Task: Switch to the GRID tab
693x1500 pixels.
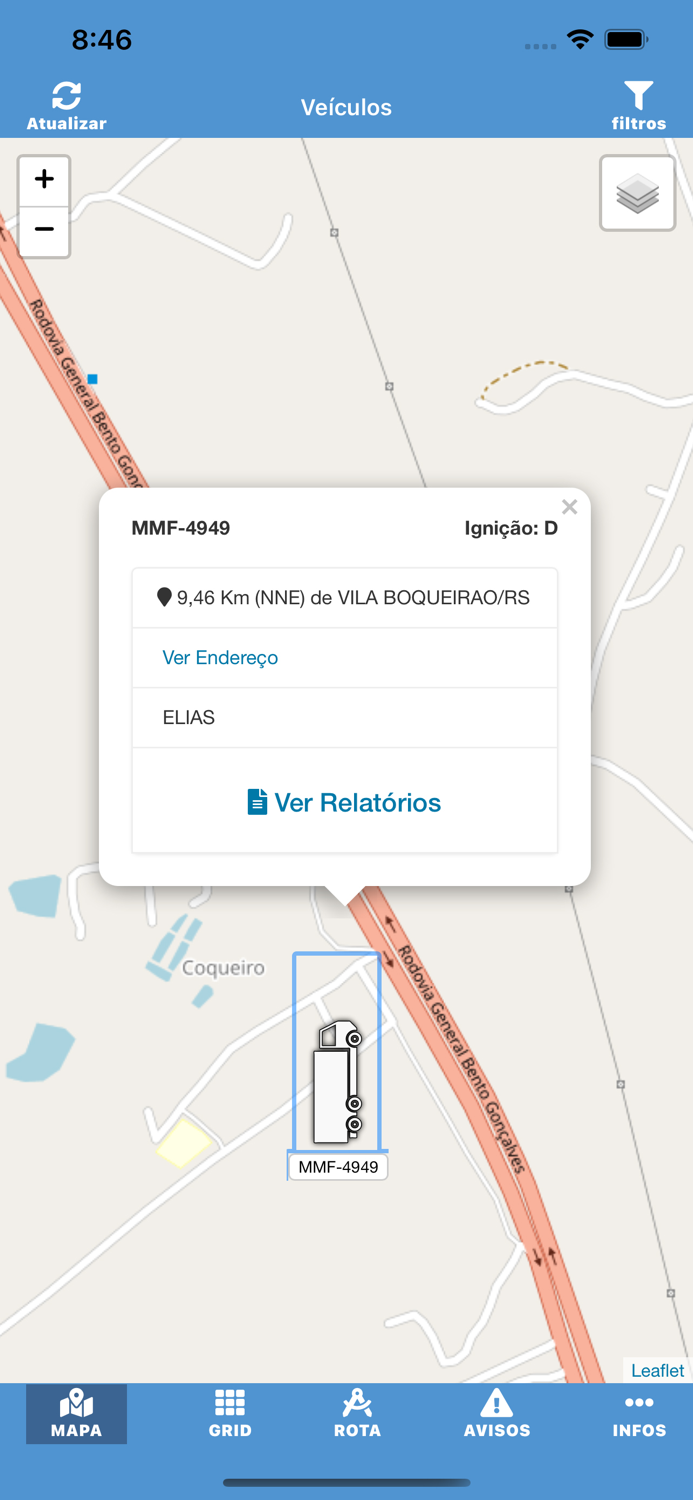Action: point(230,1413)
